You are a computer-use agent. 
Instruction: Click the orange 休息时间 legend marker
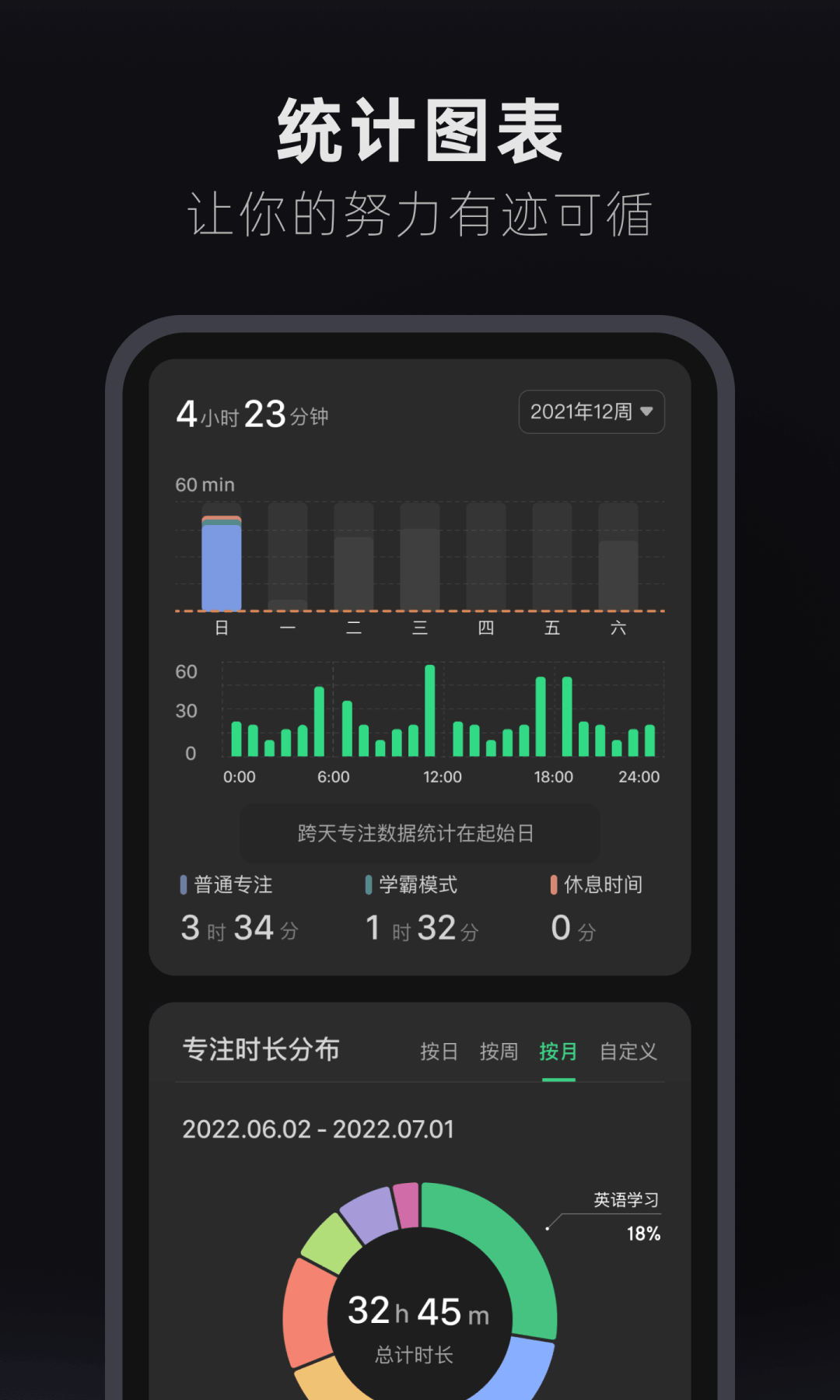pyautogui.click(x=553, y=884)
